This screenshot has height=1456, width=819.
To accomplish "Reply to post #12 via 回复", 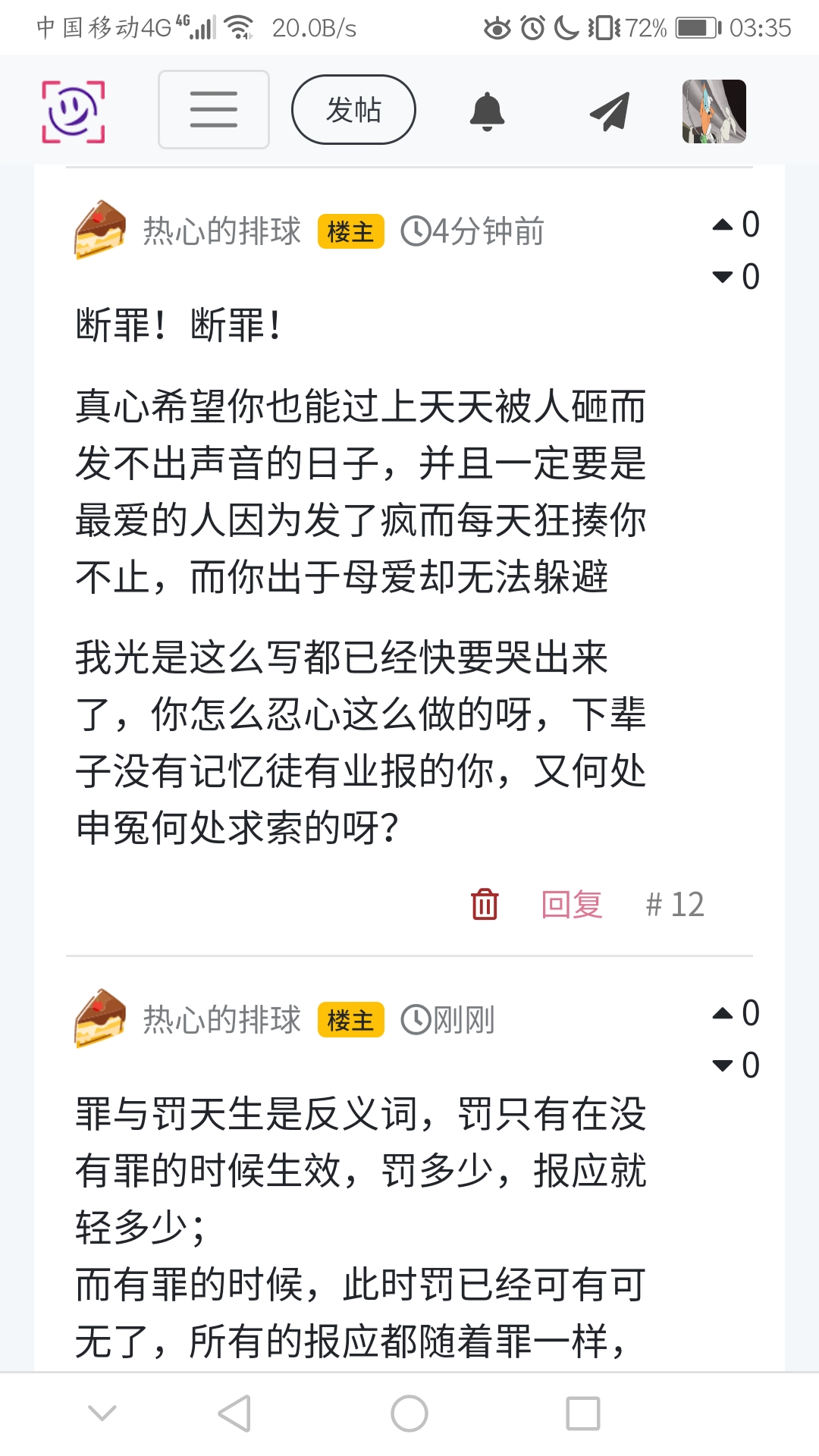I will pos(572,904).
